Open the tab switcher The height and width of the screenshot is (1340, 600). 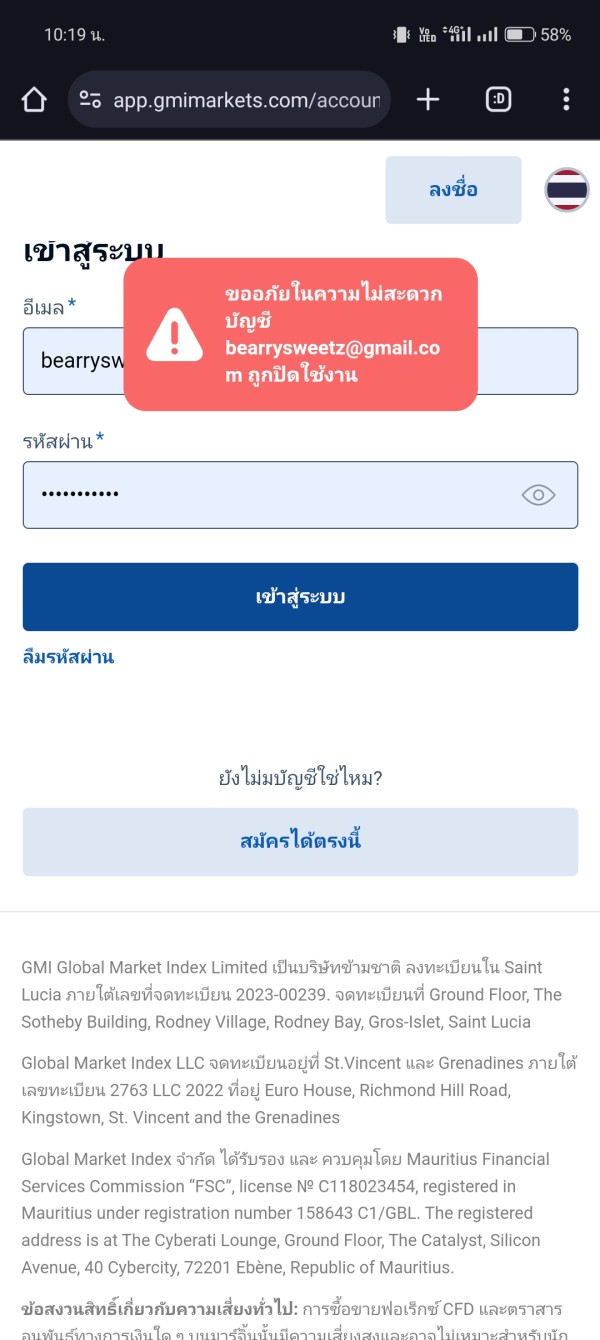[x=498, y=99]
